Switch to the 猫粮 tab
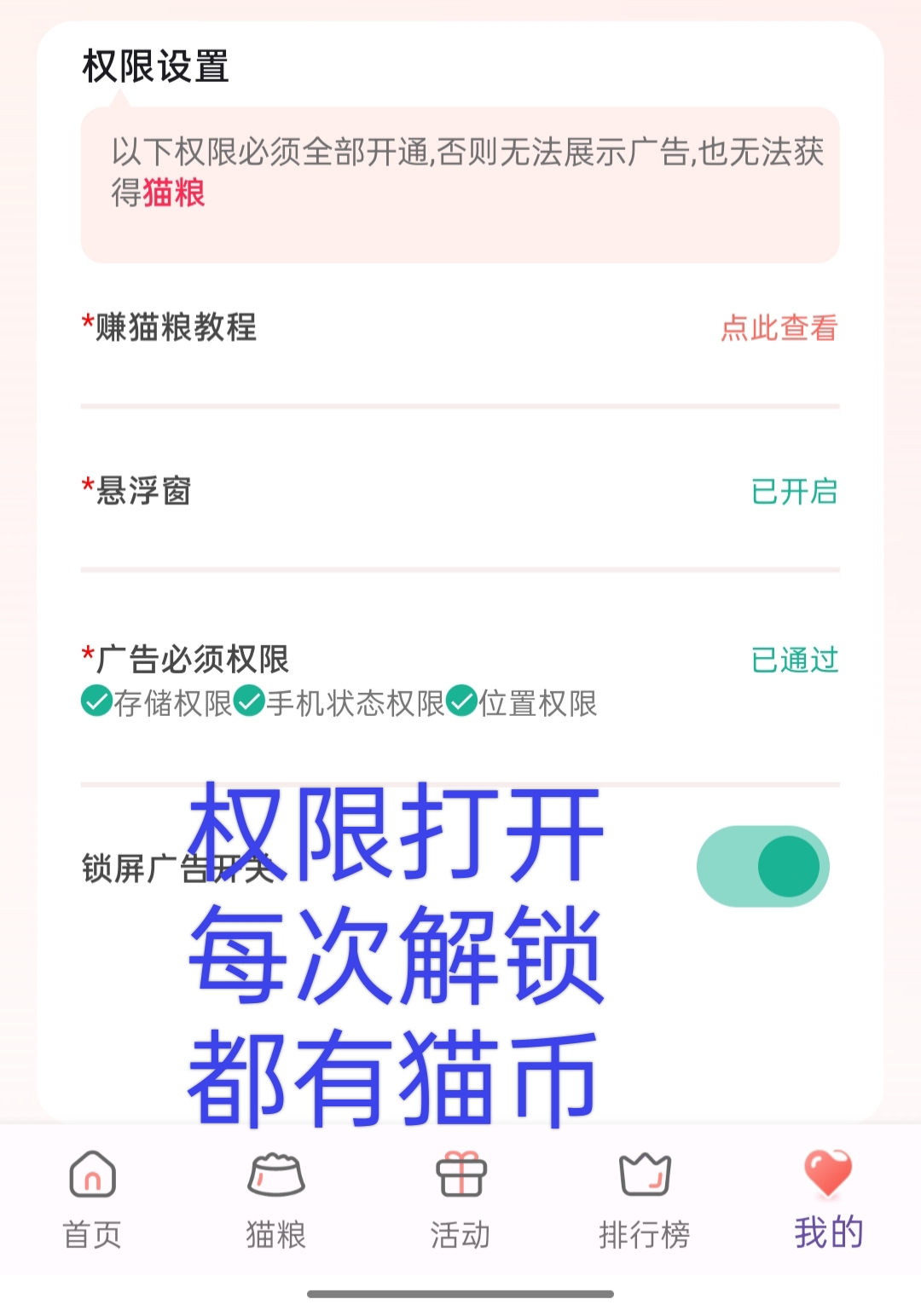921x1316 pixels. pyautogui.click(x=276, y=1232)
